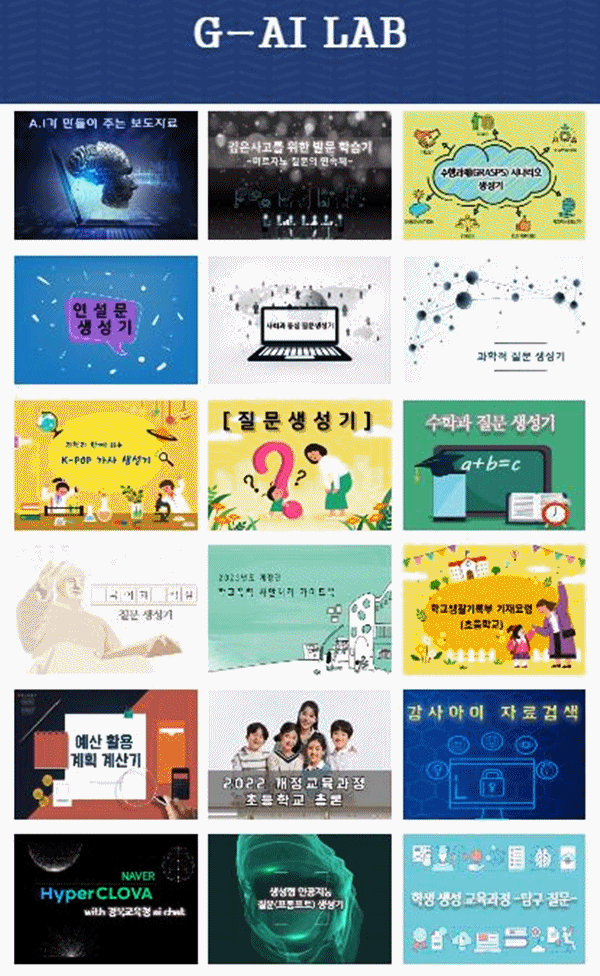The height and width of the screenshot is (976, 600).
Task: Open the laptop 질문생성기 tile
Action: coord(300,320)
